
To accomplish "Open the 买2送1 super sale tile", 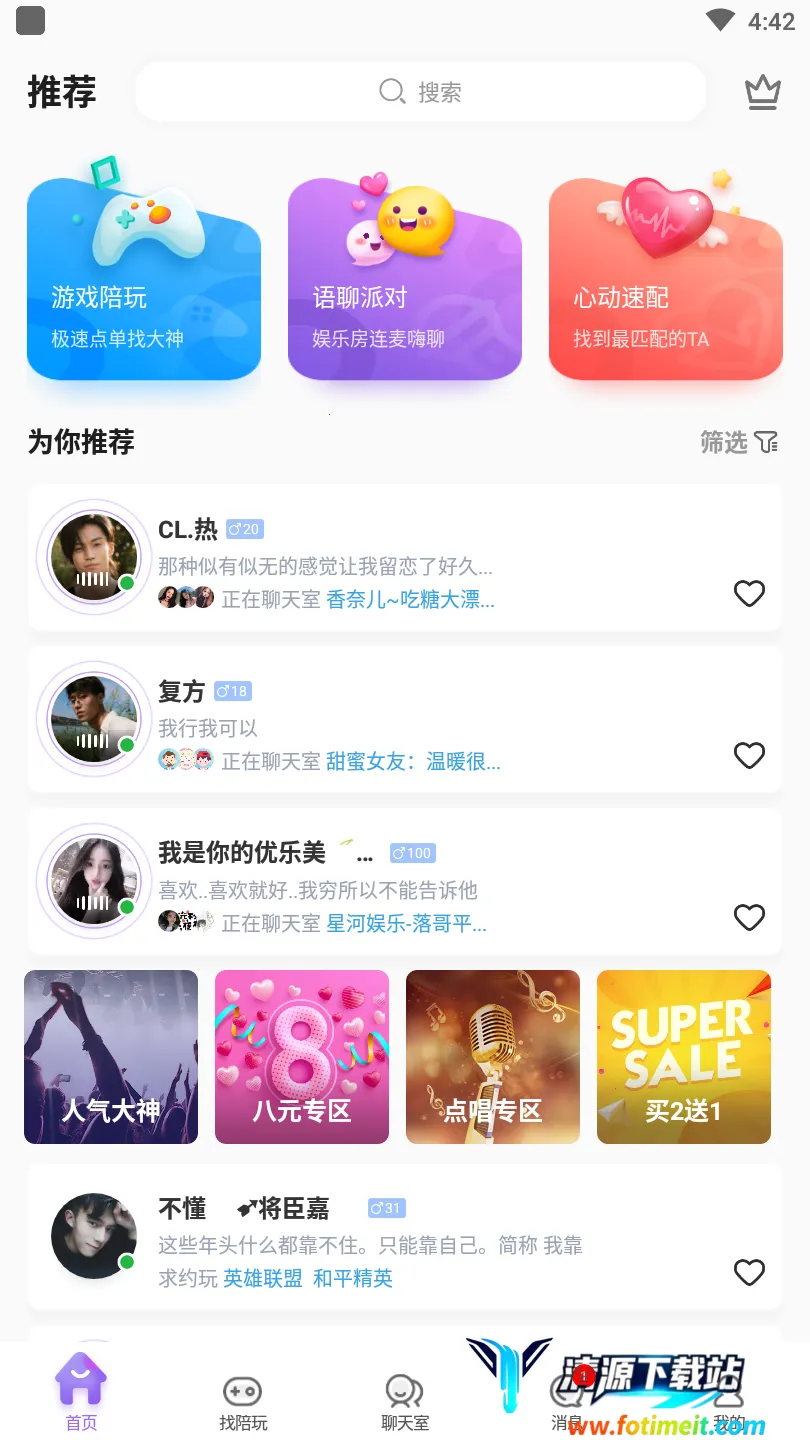I will [684, 1057].
